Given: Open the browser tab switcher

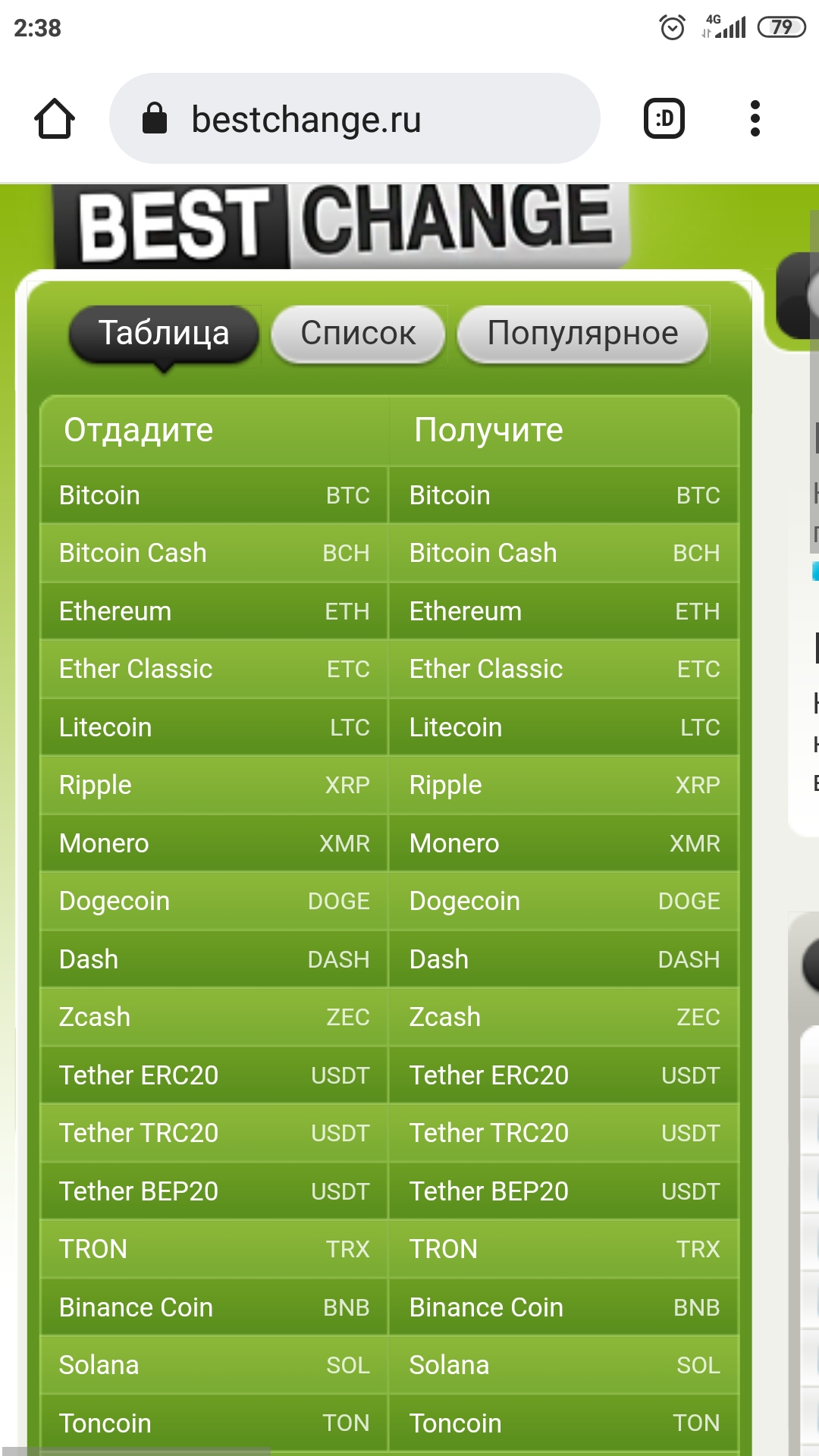Looking at the screenshot, I should click(664, 119).
